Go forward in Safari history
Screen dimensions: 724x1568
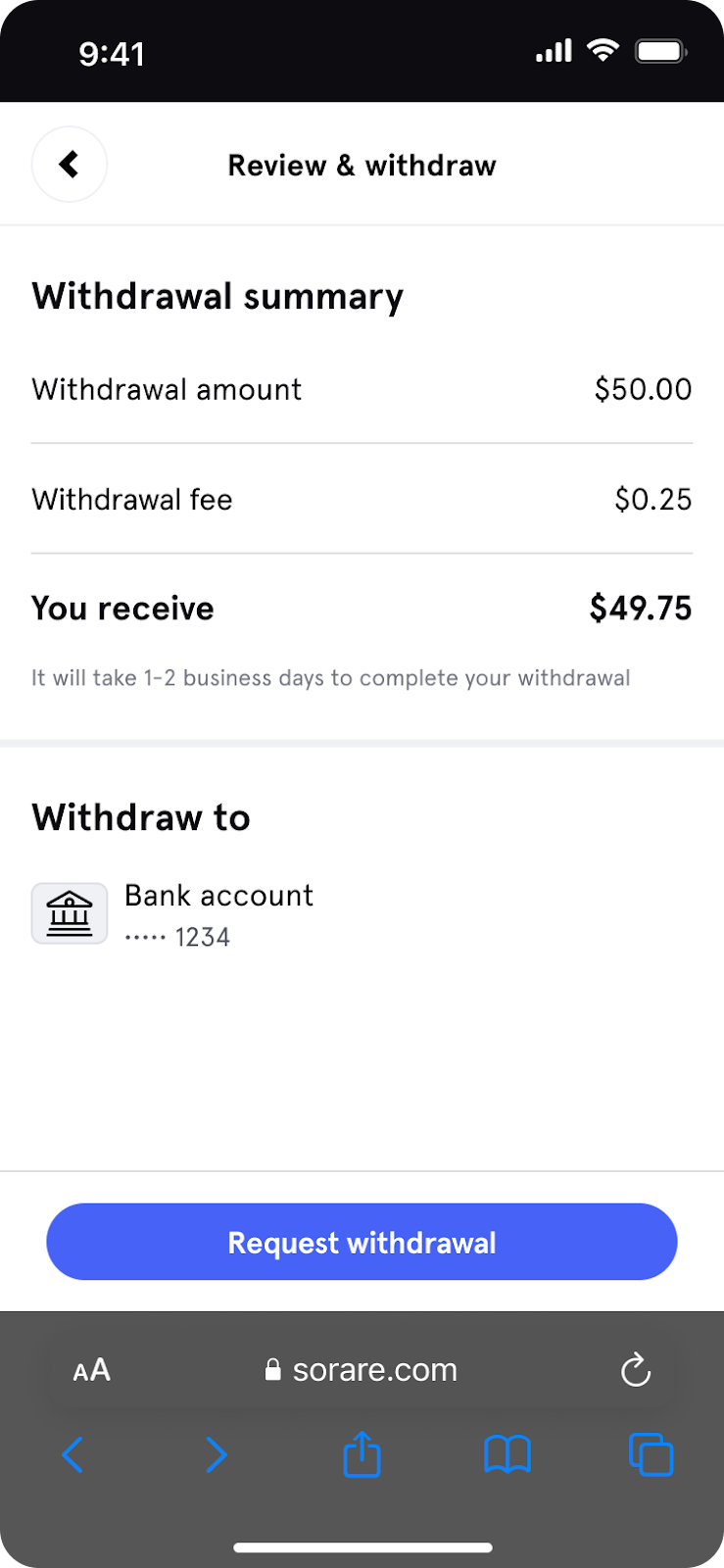tap(217, 1454)
